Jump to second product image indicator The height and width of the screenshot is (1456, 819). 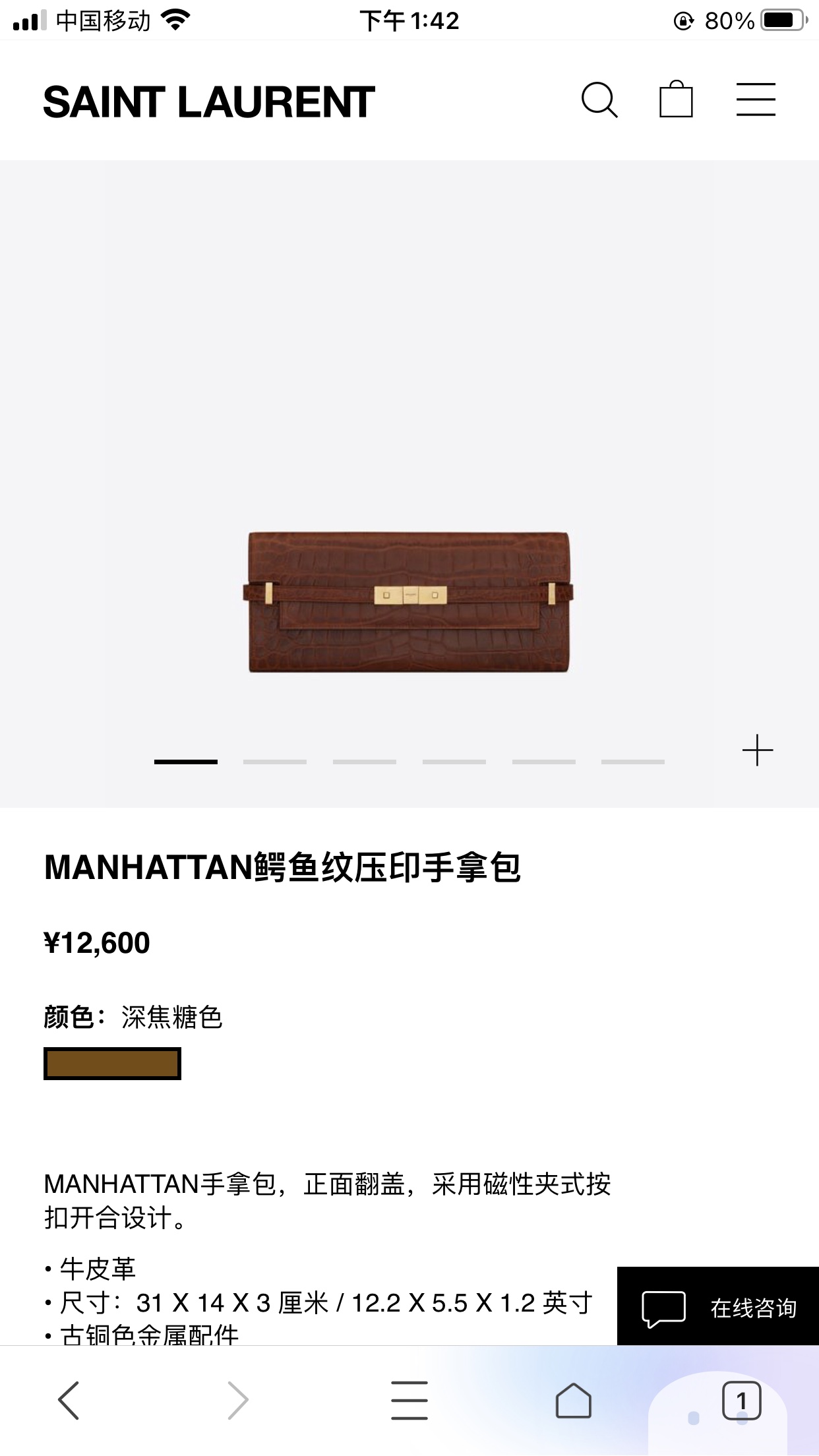(x=275, y=762)
